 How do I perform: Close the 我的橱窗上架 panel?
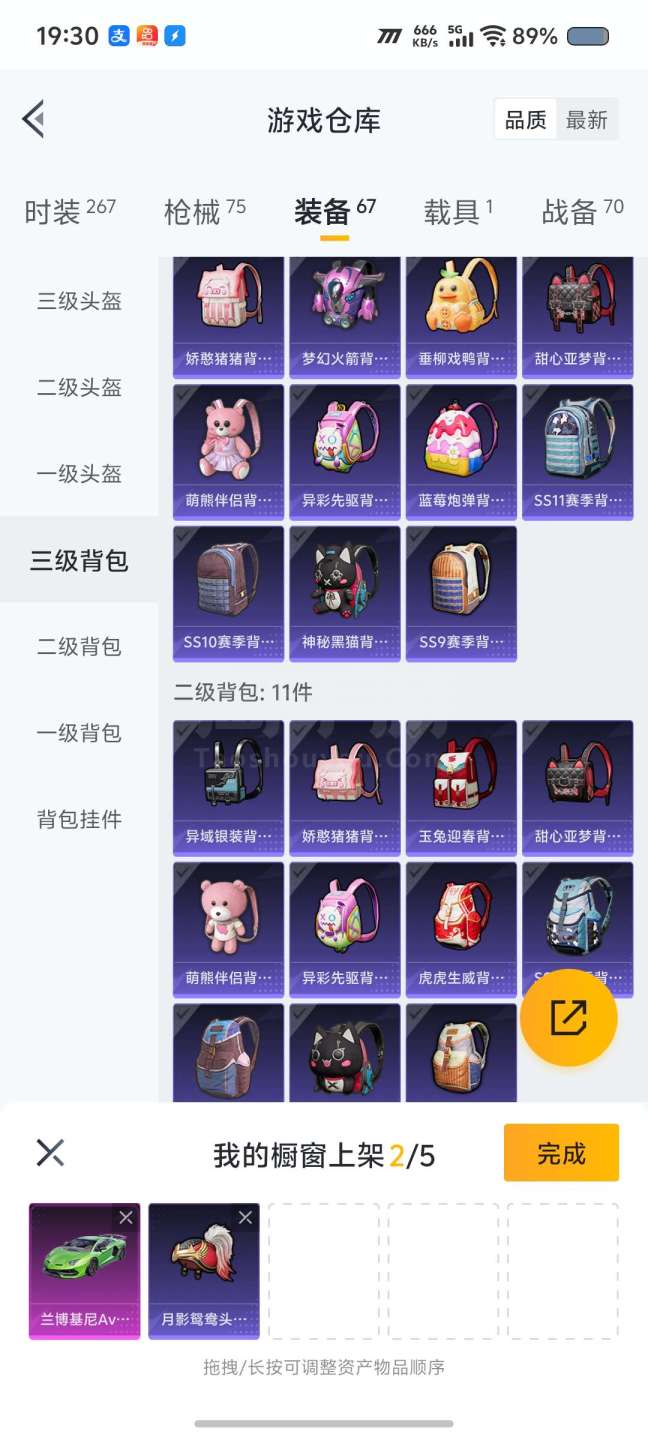click(x=50, y=1152)
